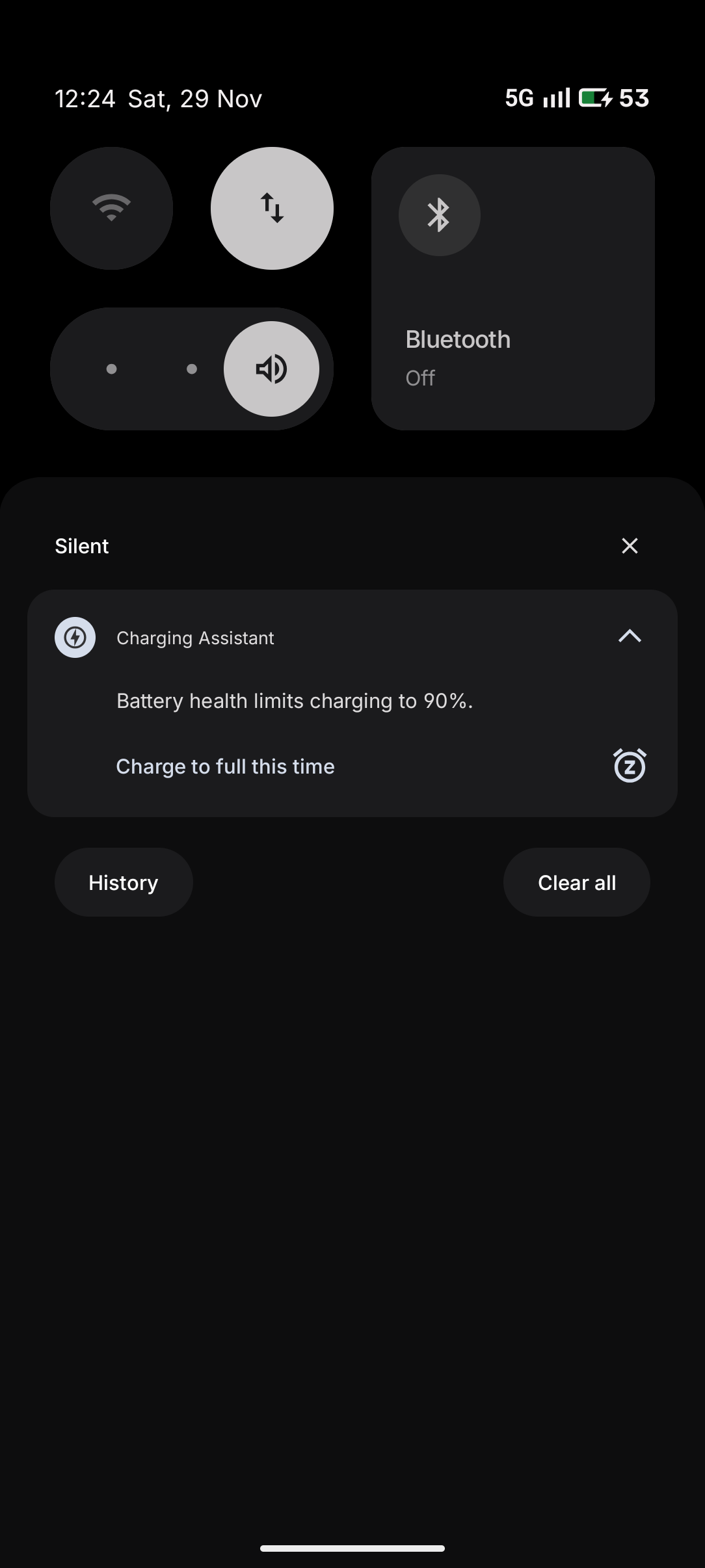
Task: Choose Charge to full this time
Action: click(225, 766)
